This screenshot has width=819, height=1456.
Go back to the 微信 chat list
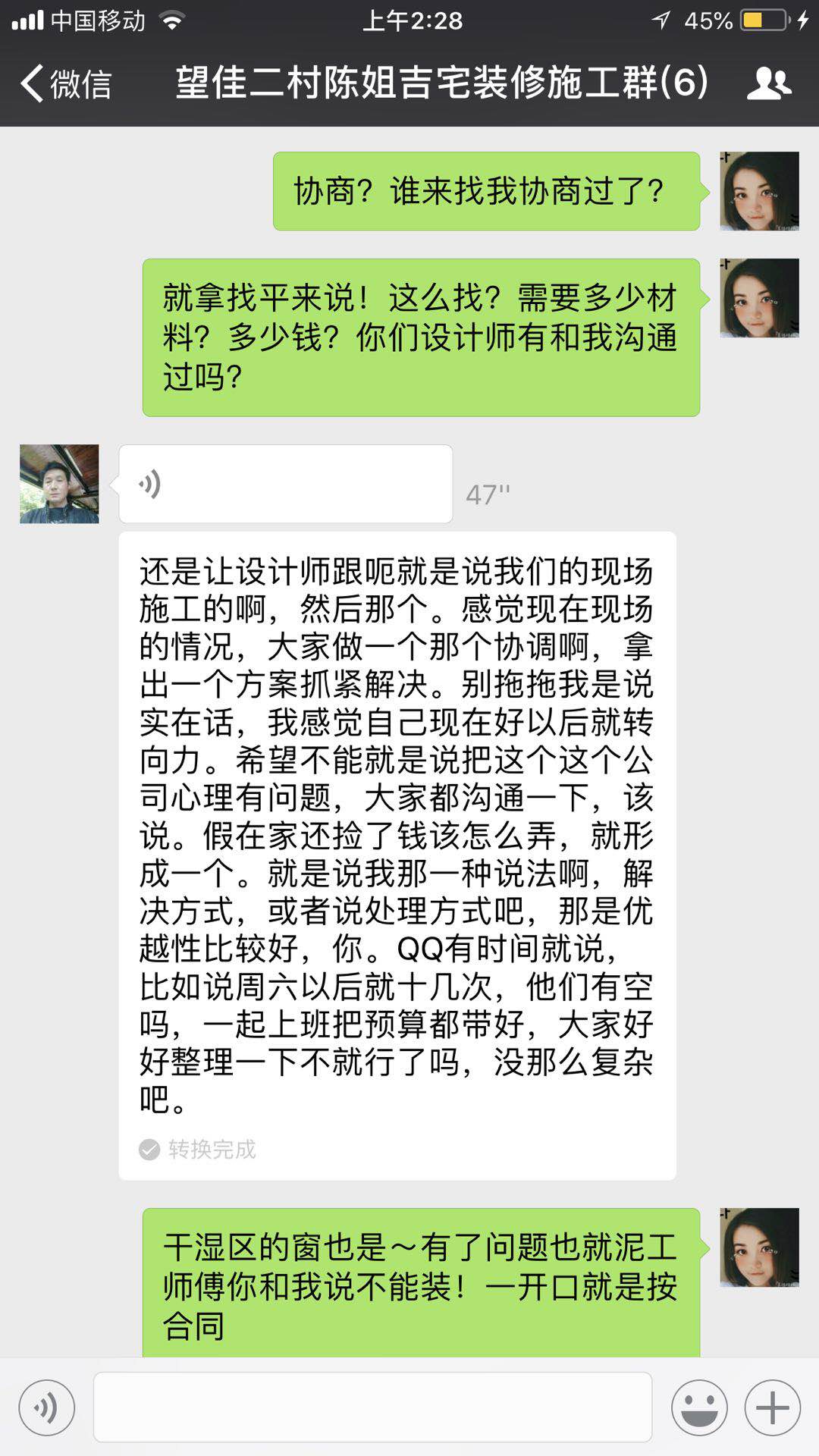coord(67,83)
